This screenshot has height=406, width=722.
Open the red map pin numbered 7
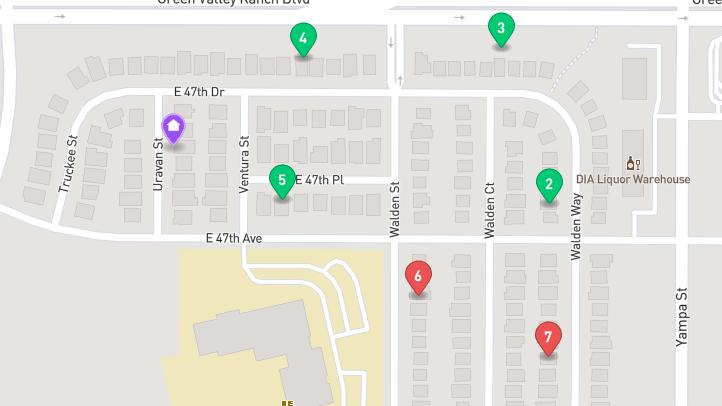pos(547,338)
